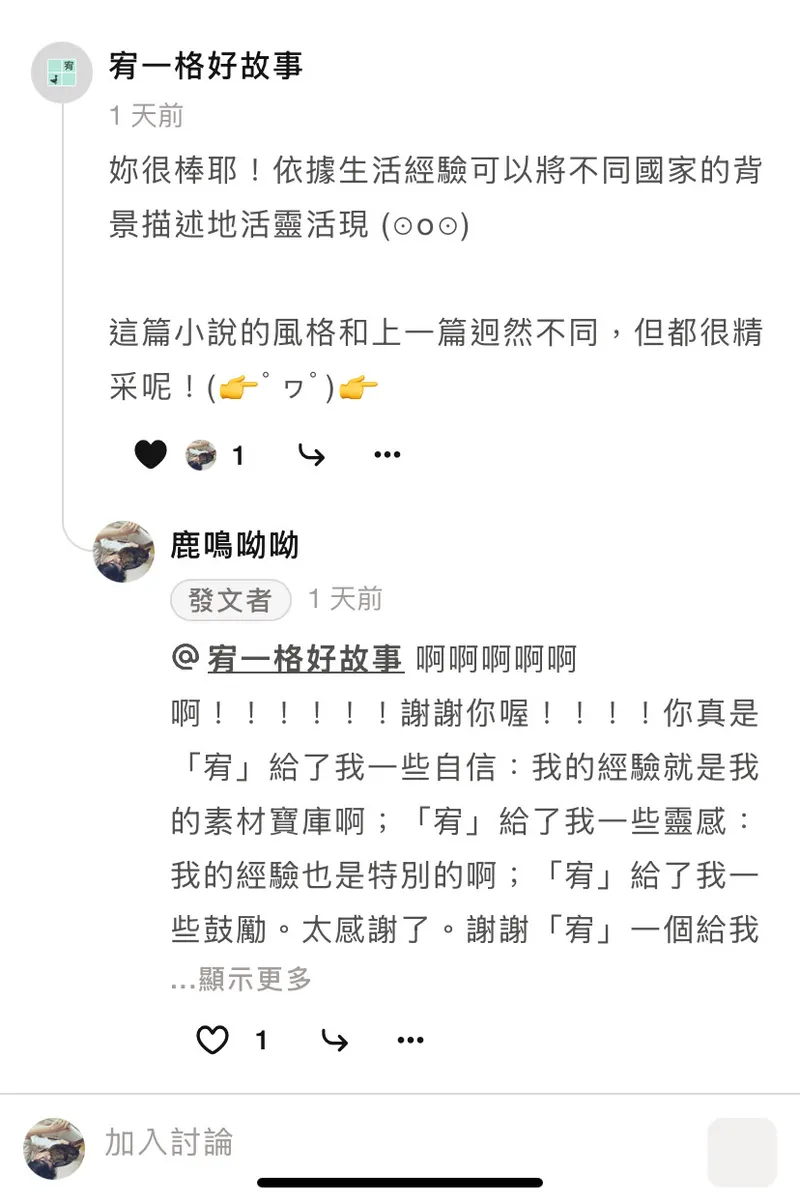Open 鹿鳴呦呦's avatar beside the reply
The image size is (800, 1203).
(124, 551)
